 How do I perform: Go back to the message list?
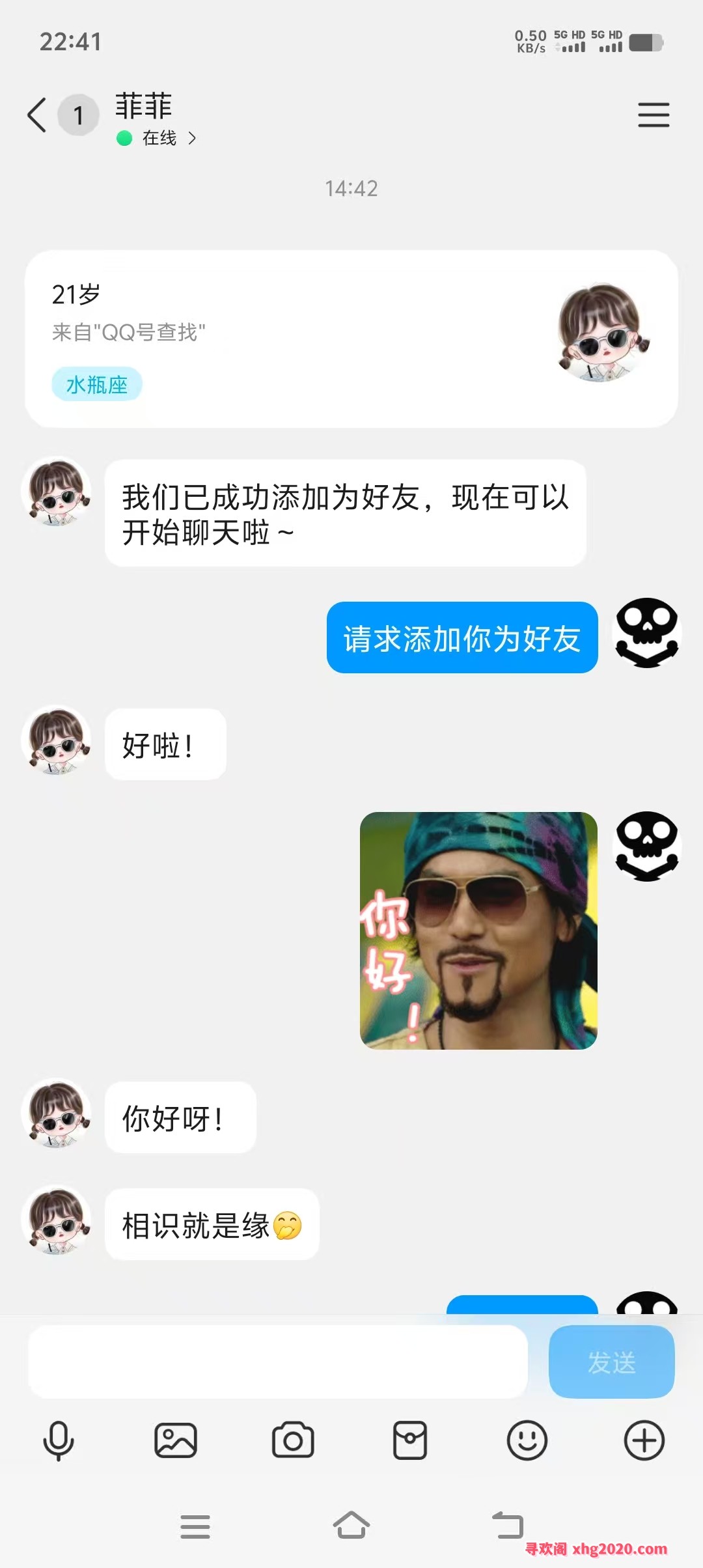click(x=37, y=115)
